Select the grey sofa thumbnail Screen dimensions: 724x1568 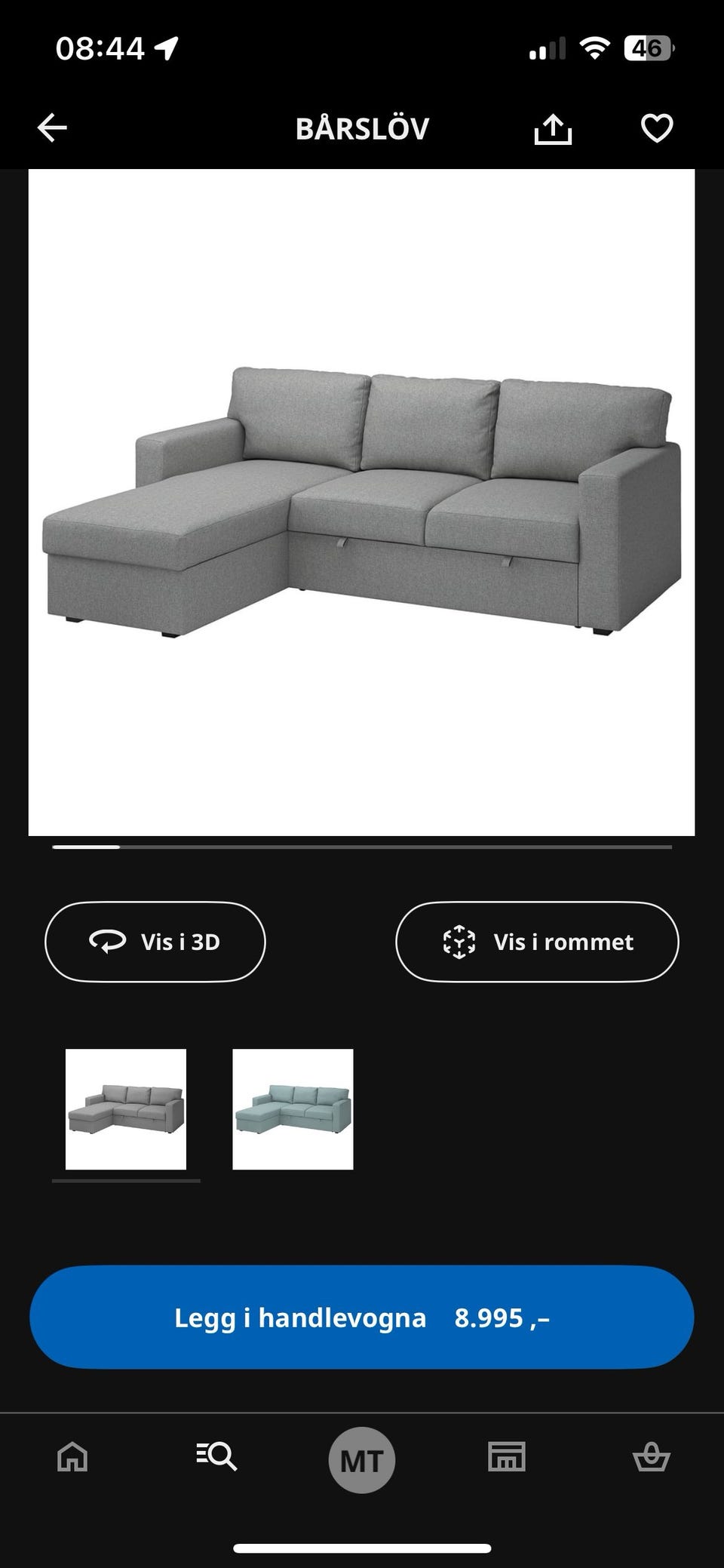tap(126, 1109)
